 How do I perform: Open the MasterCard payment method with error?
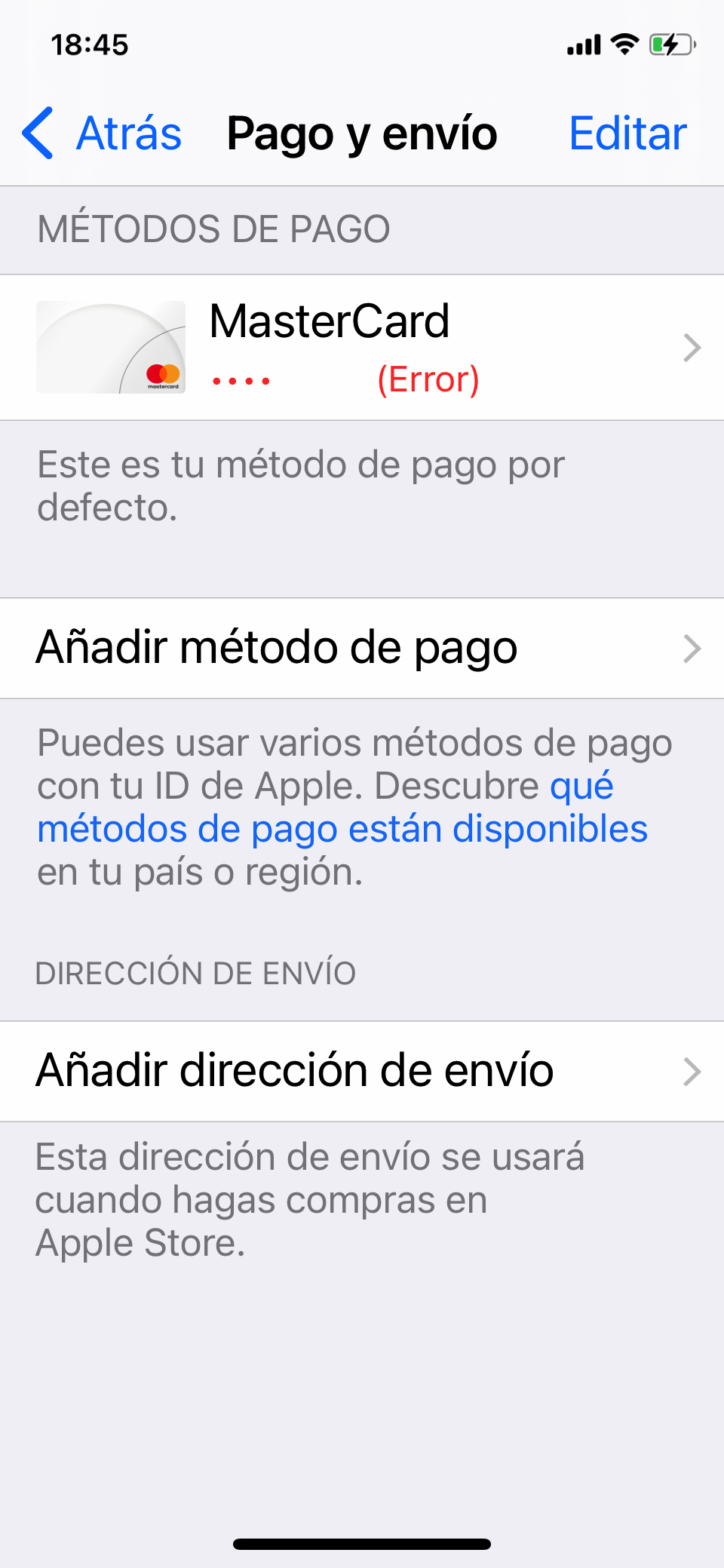[362, 347]
